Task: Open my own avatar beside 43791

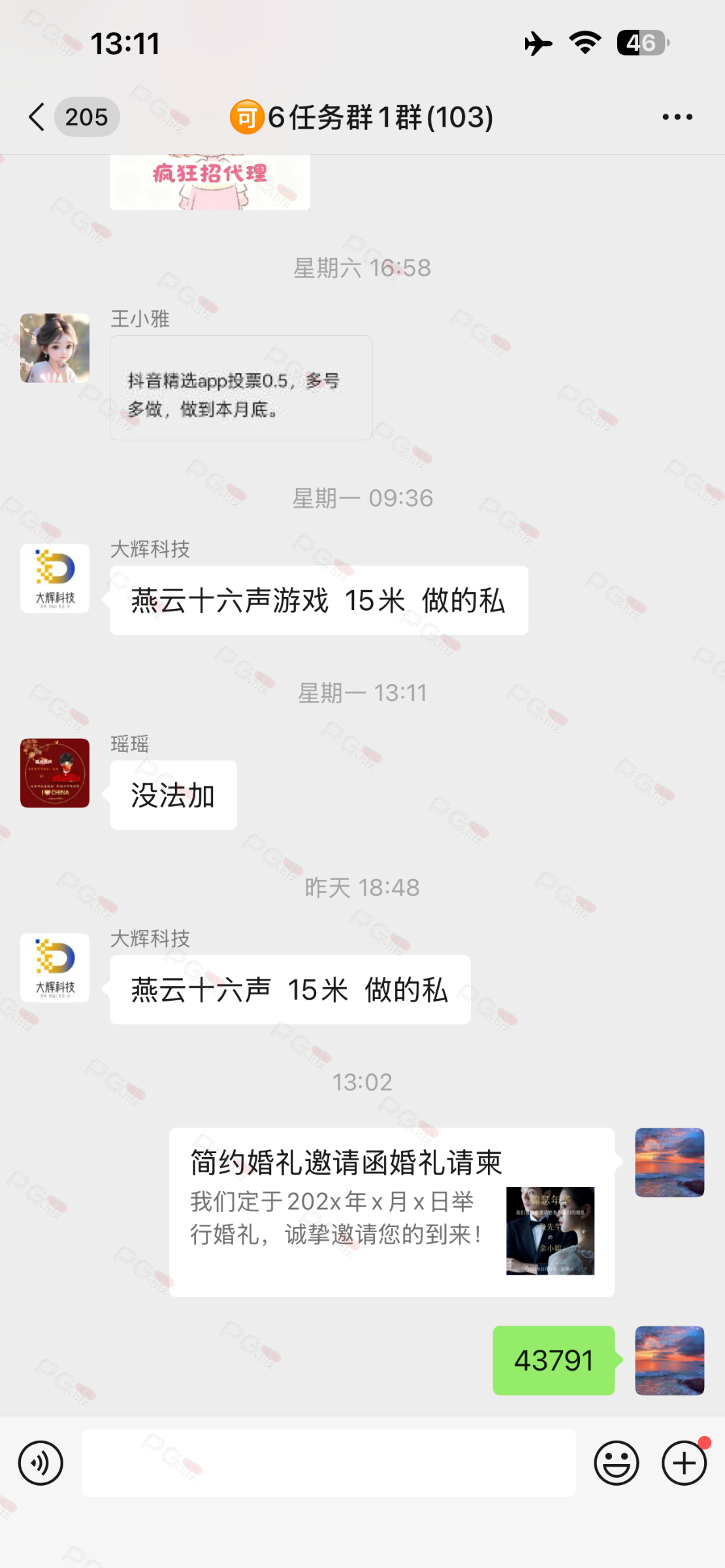Action: [x=669, y=1360]
